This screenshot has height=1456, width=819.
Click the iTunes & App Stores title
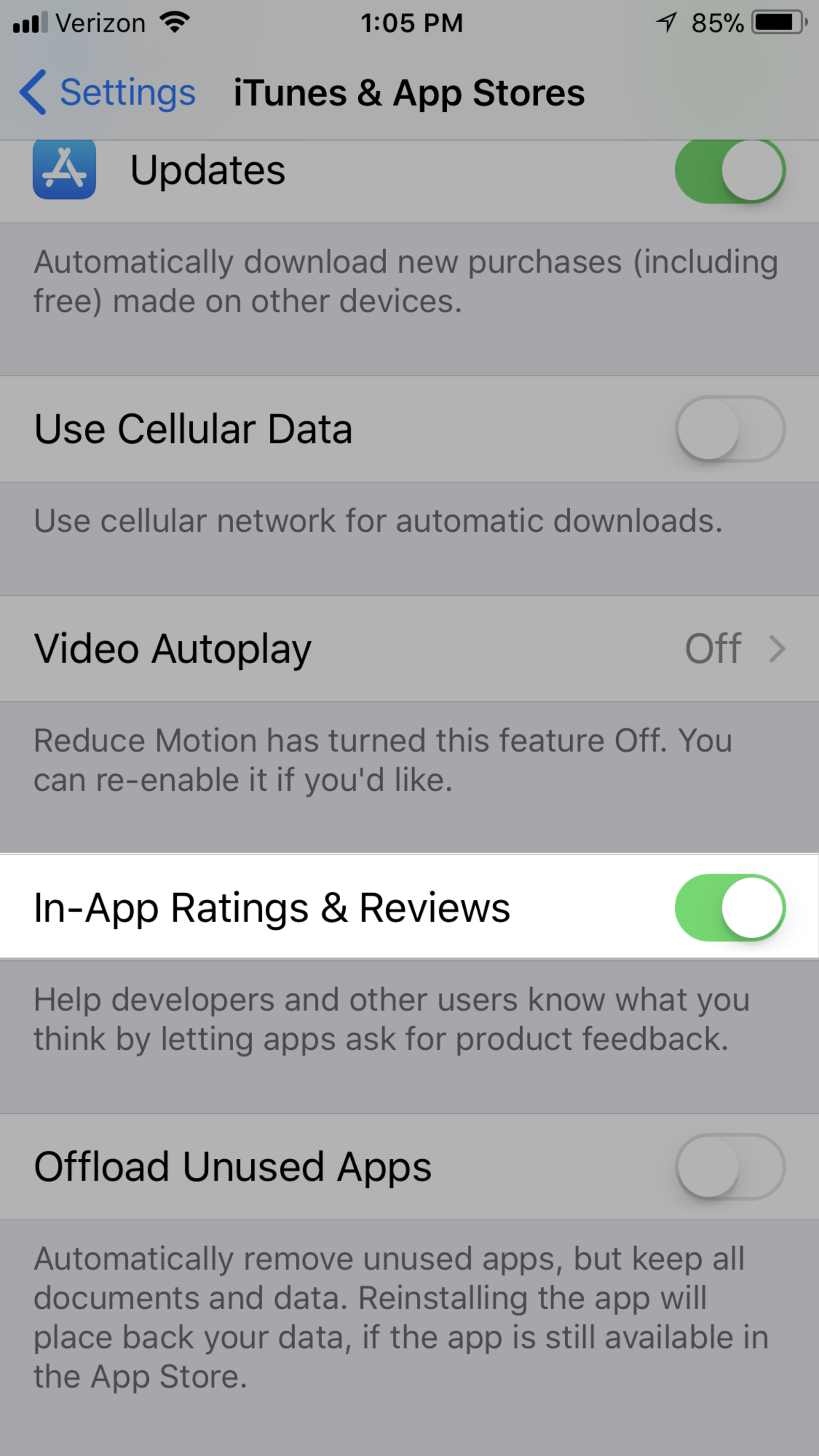(x=408, y=92)
